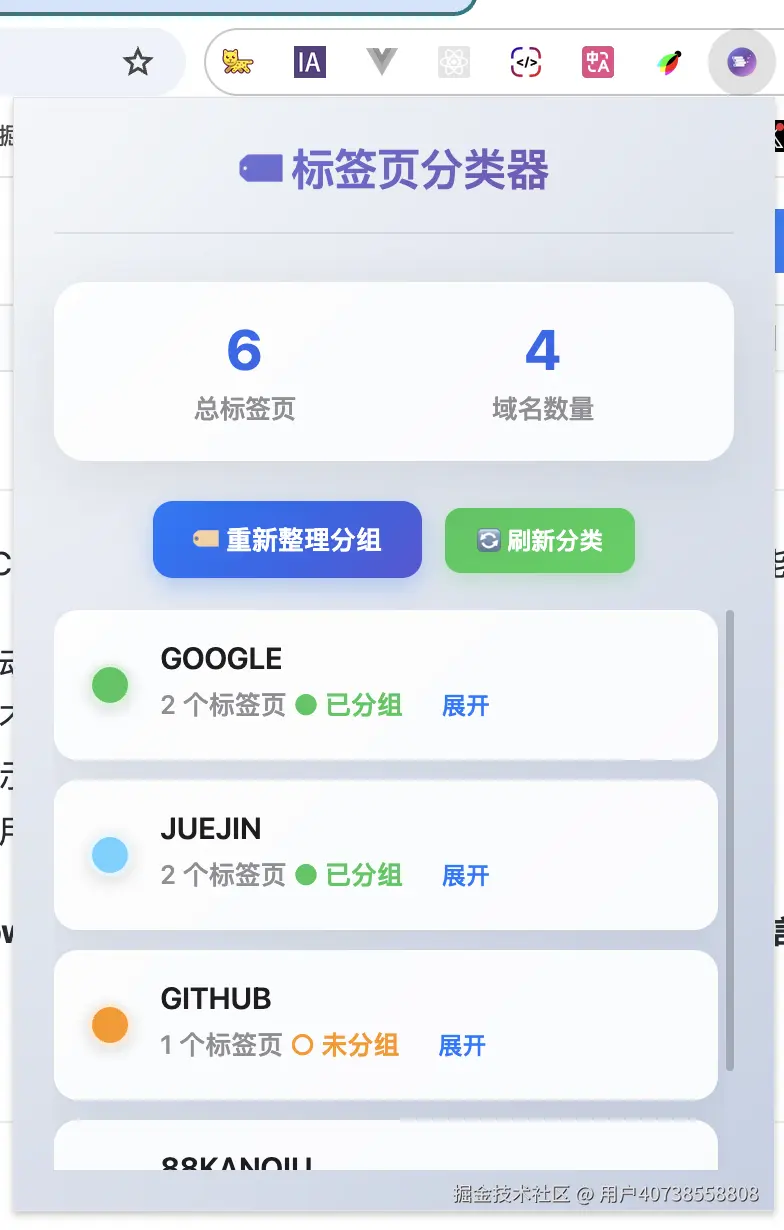
Task: Expand the GITHUB group via 展开
Action: (462, 1046)
